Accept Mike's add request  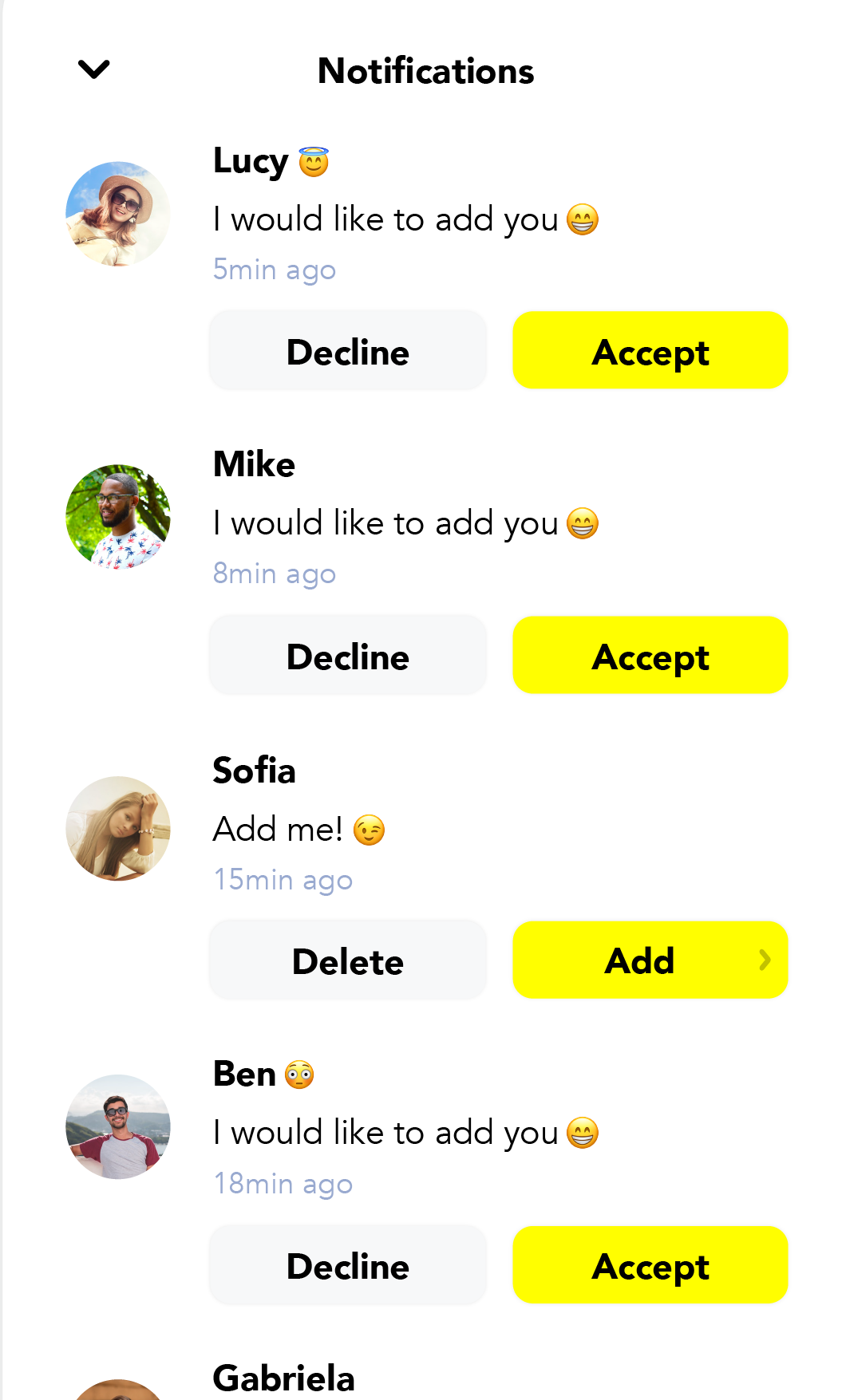(650, 656)
